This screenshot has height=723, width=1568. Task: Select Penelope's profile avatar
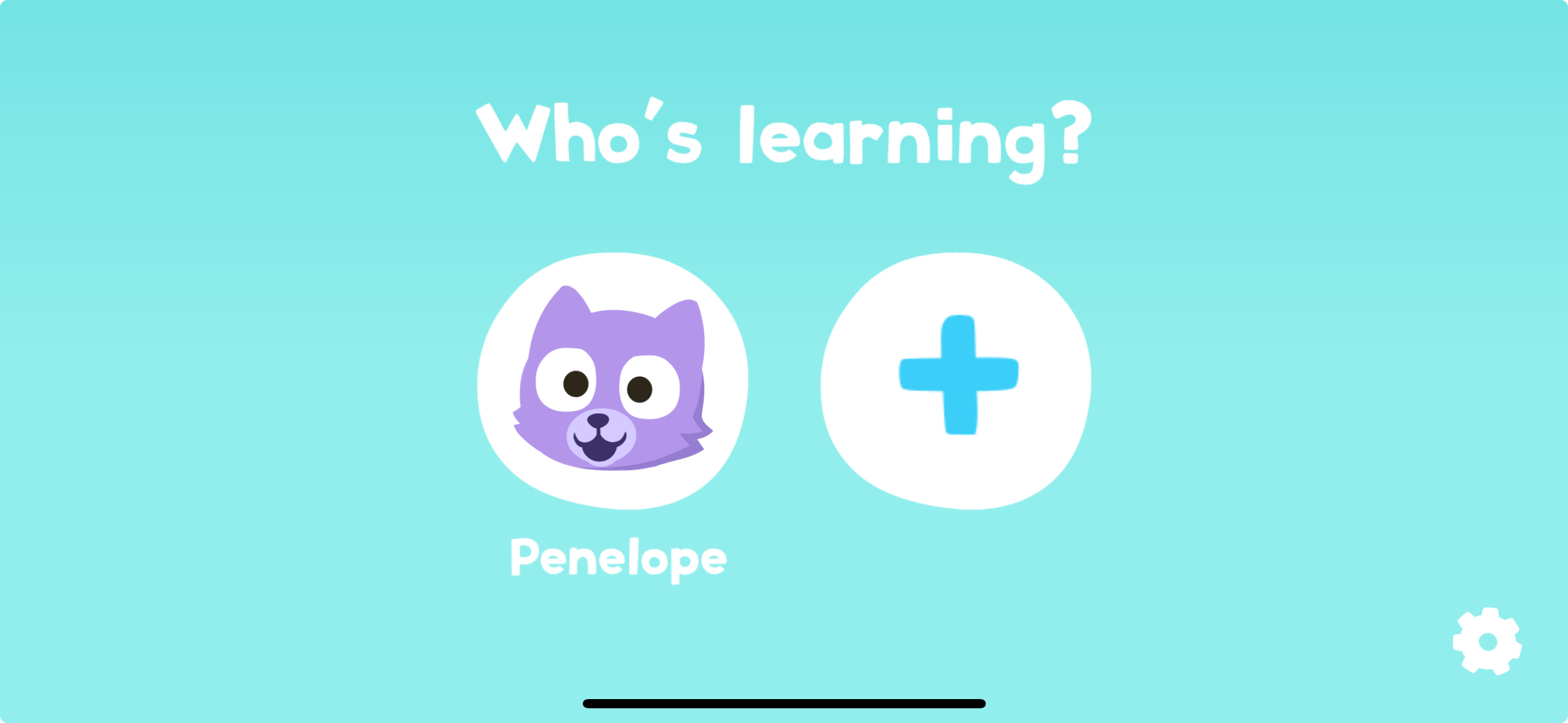point(612,380)
